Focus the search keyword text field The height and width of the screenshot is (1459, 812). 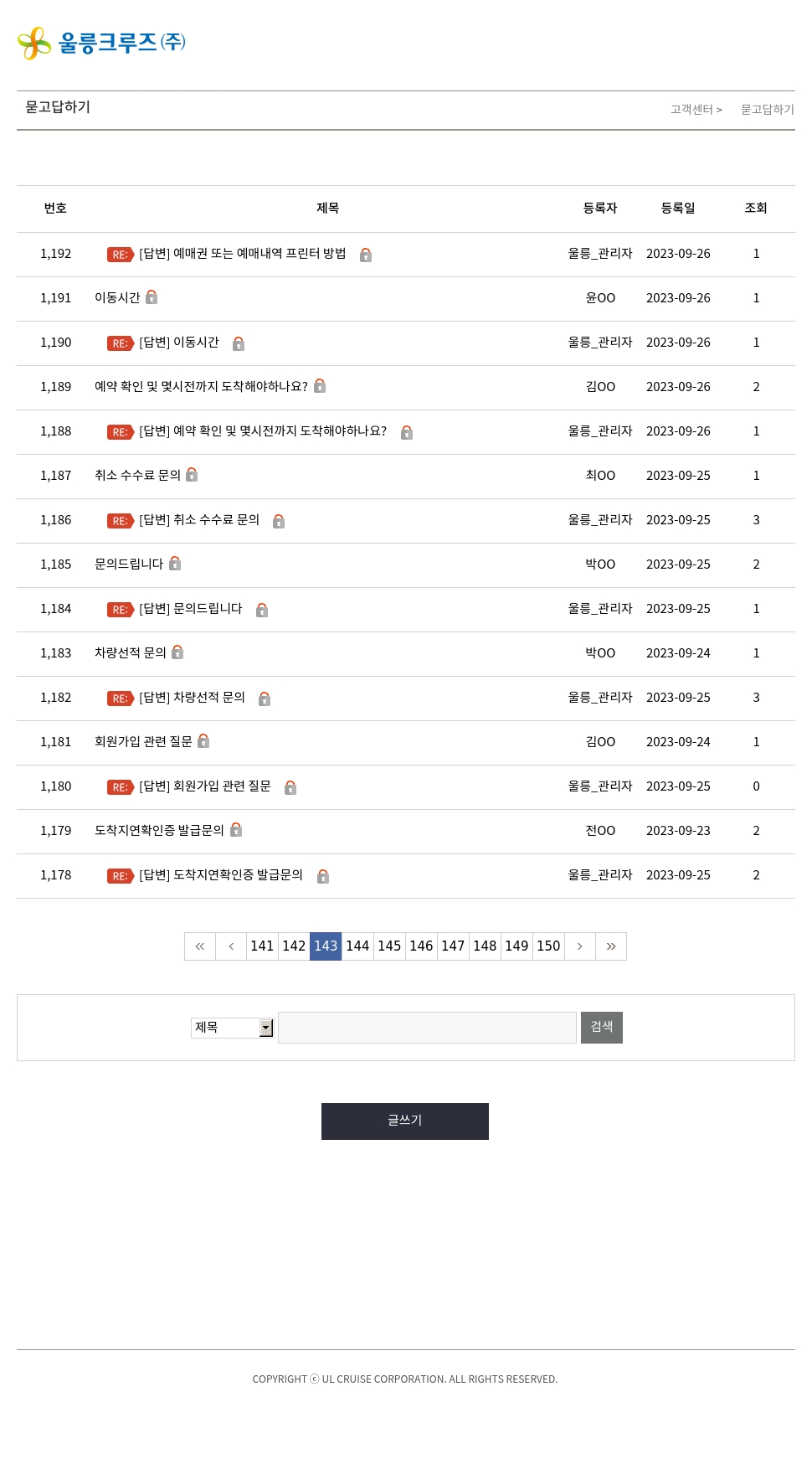[427, 1028]
